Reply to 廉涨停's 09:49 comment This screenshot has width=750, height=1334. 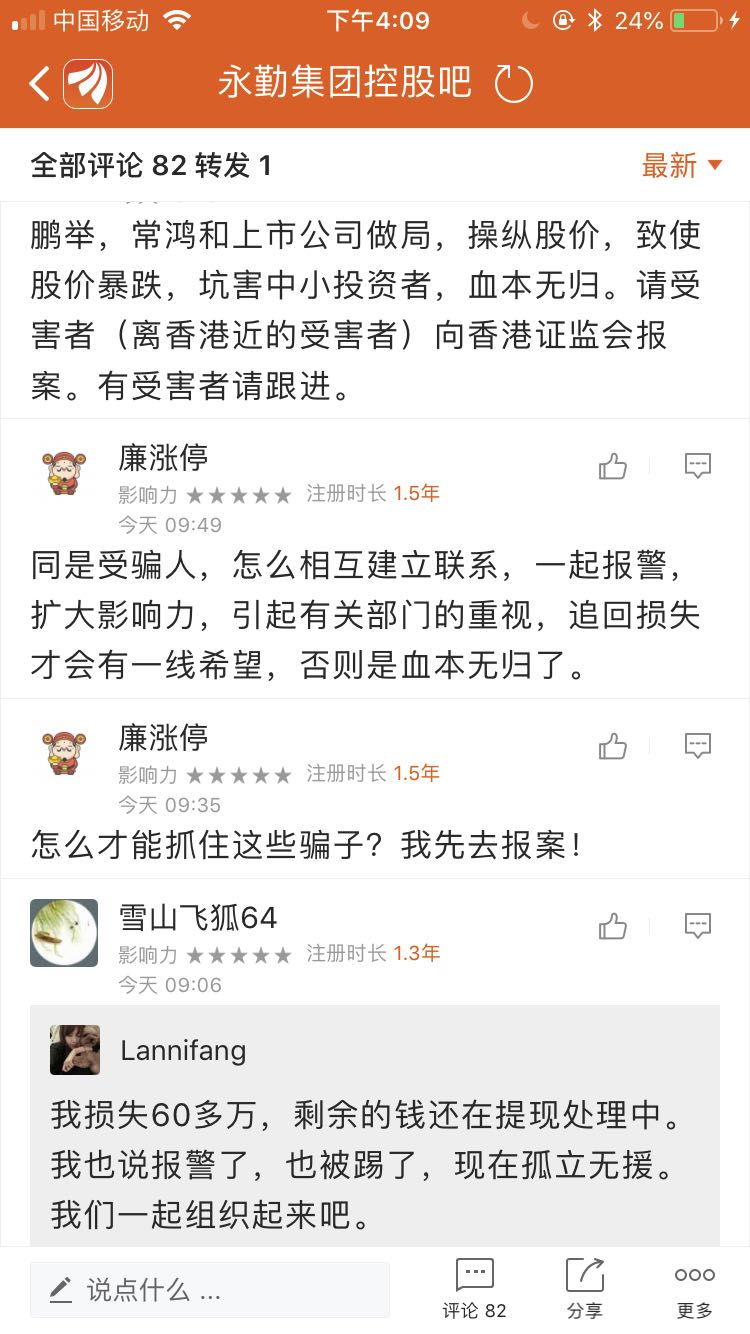coord(697,466)
